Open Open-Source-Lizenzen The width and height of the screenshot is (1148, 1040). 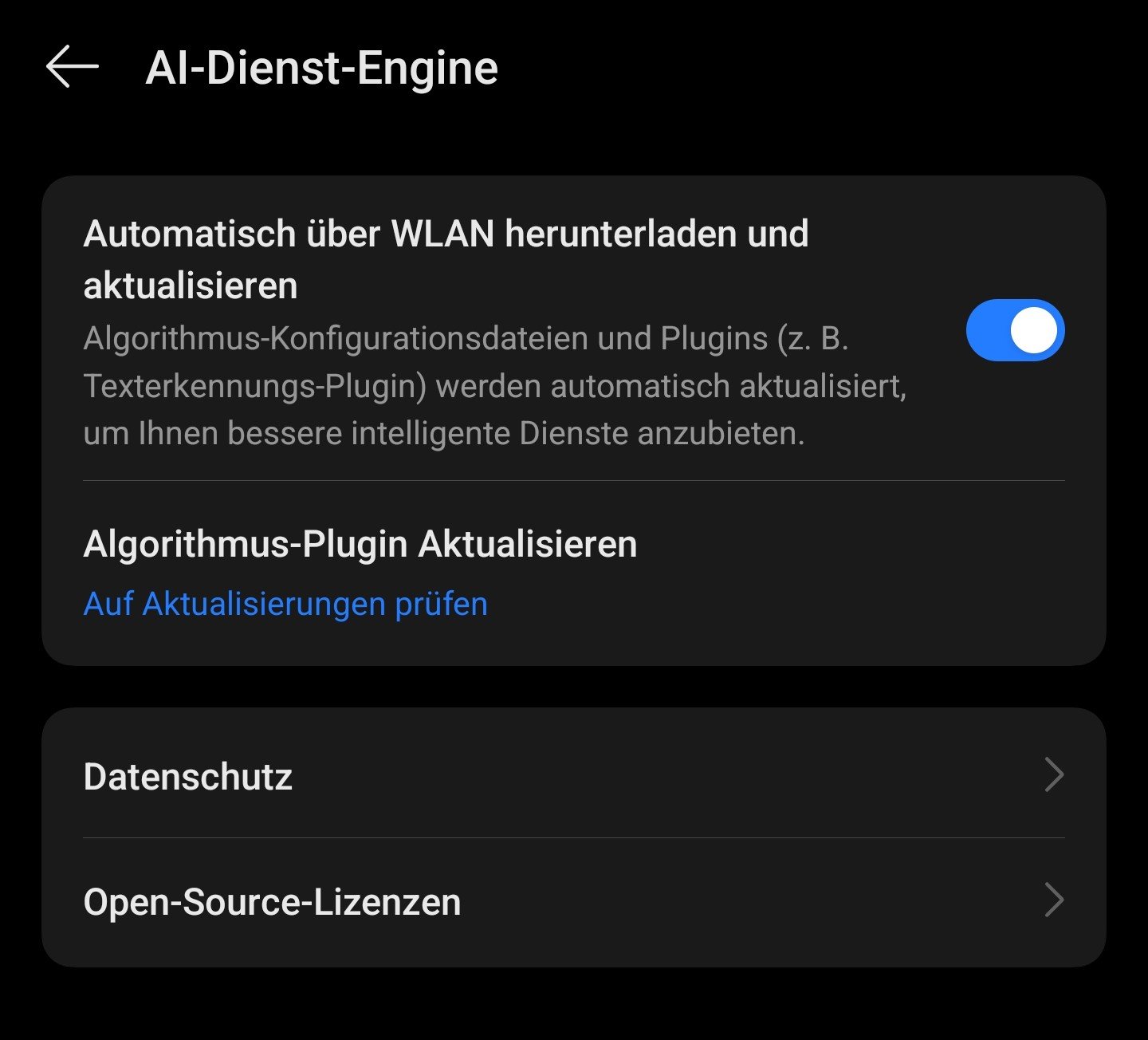pyautogui.click(x=573, y=901)
